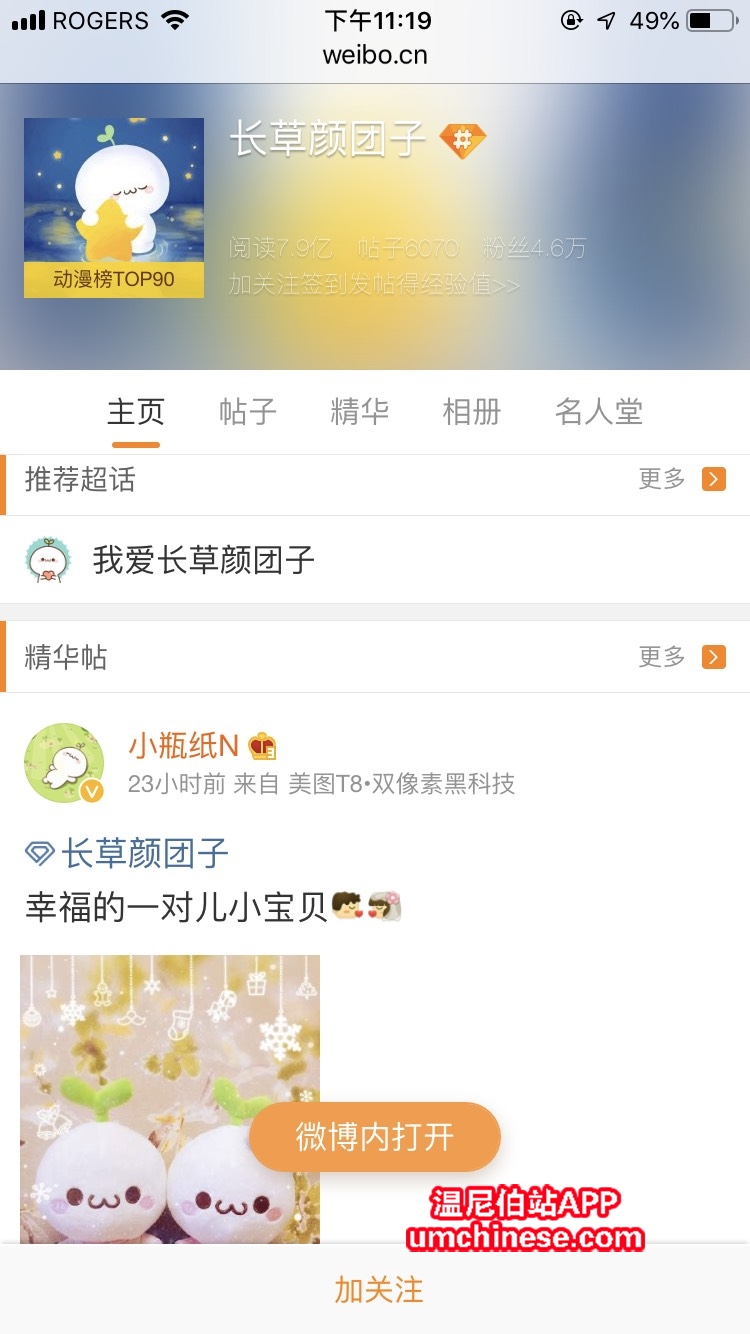Open the 长草颜团子 topic link in post
The height and width of the screenshot is (1334, 750).
coord(144,854)
